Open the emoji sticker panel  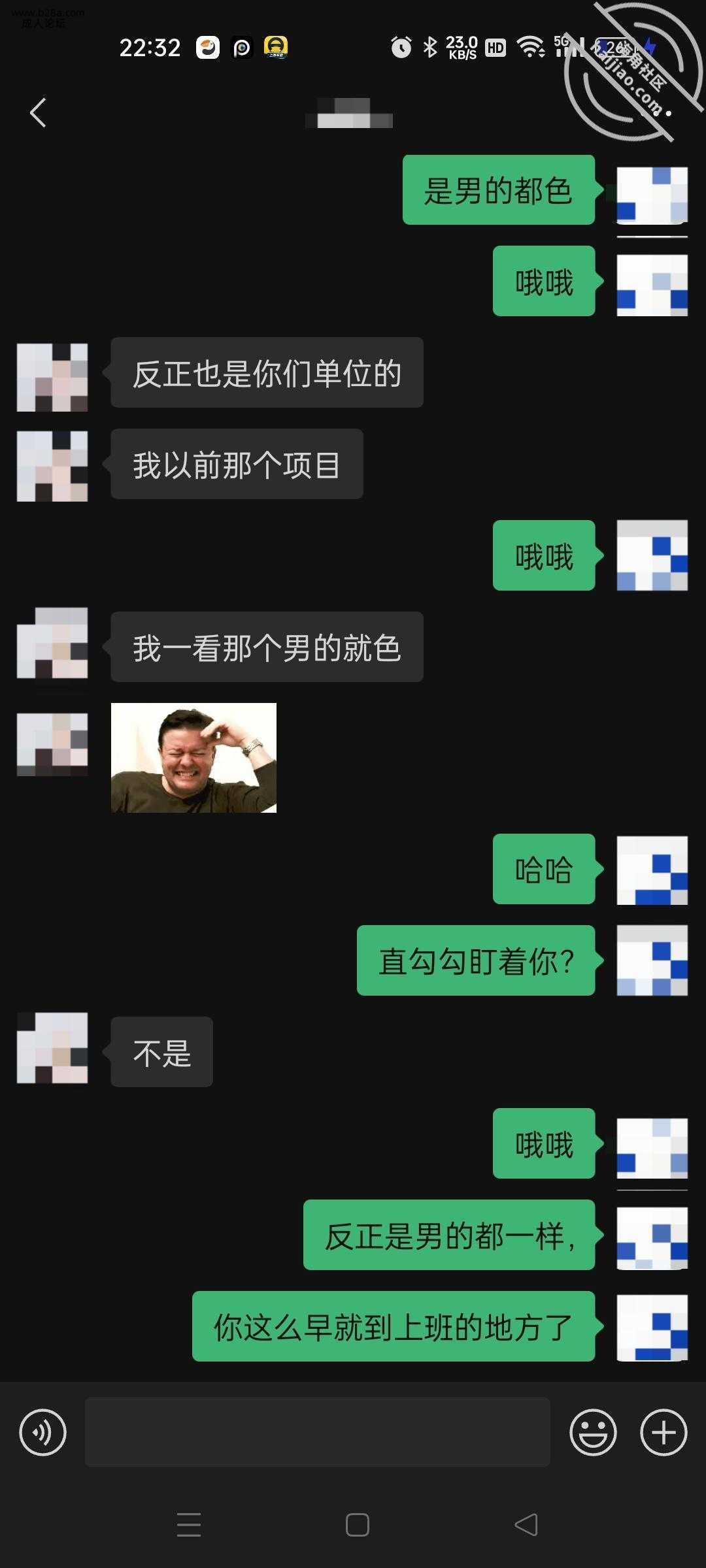coord(593,1433)
